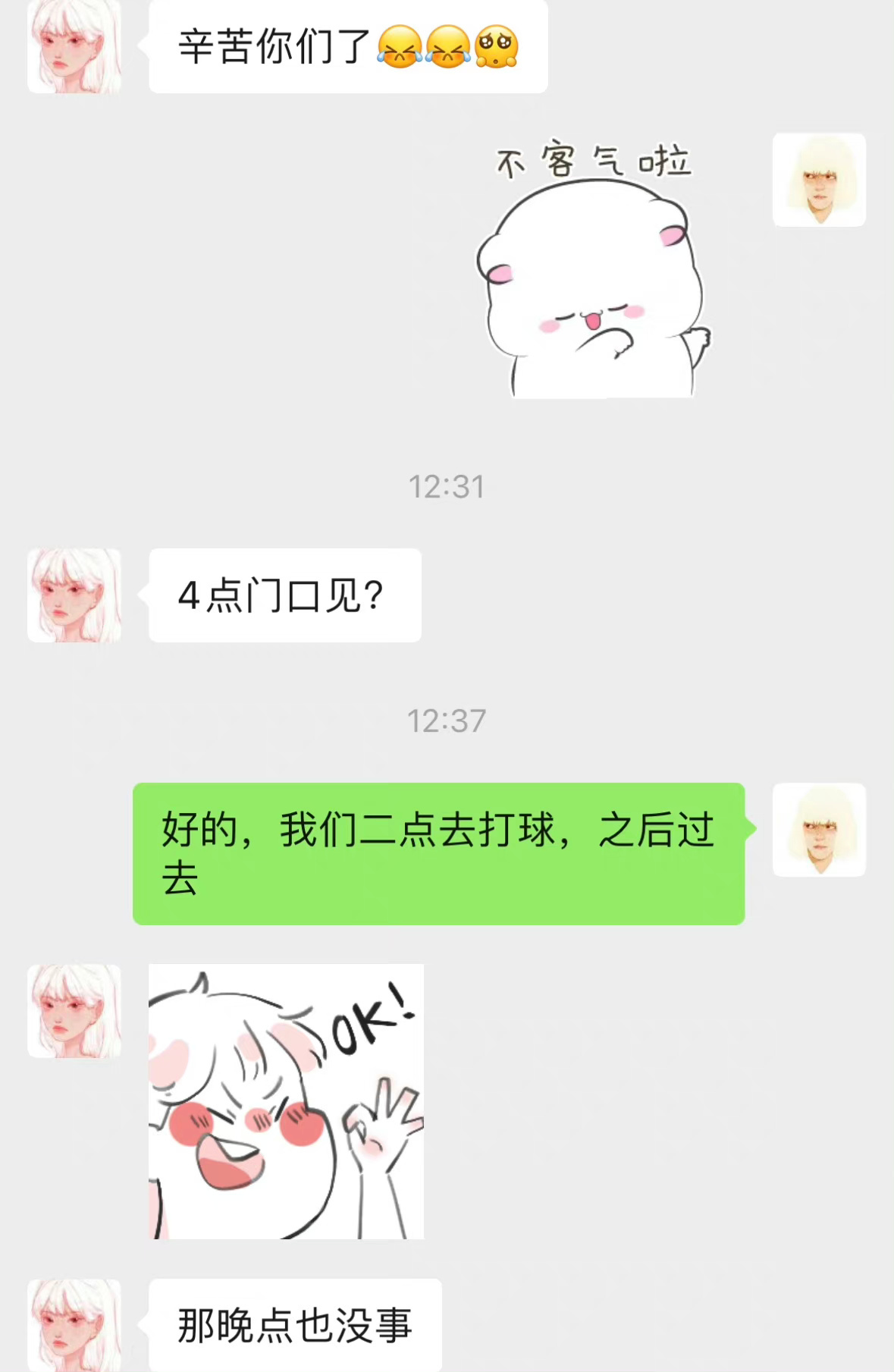894x1372 pixels.
Task: Tap your avatar next to "不客气啦" sticker
Action: [x=819, y=180]
